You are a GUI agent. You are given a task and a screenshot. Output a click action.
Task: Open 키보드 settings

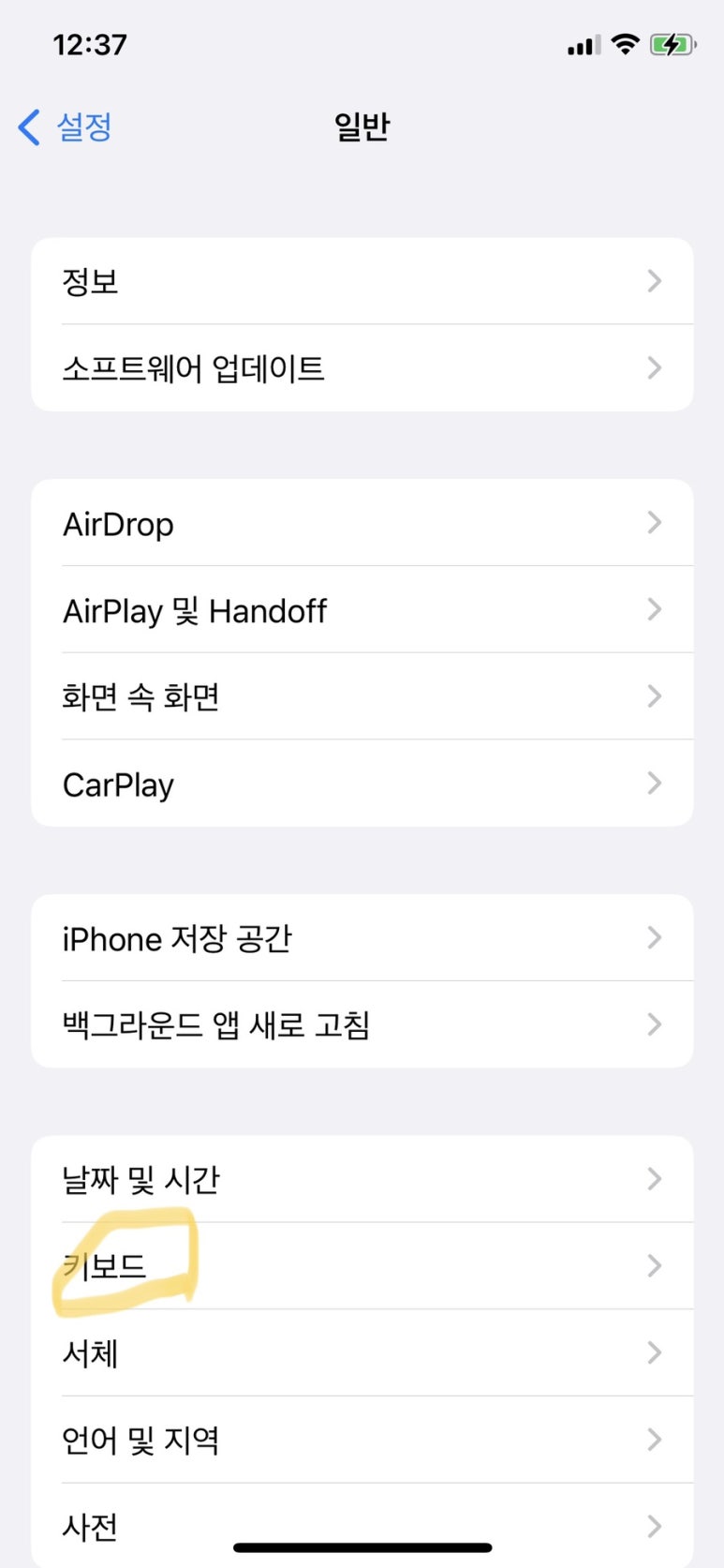(362, 1266)
